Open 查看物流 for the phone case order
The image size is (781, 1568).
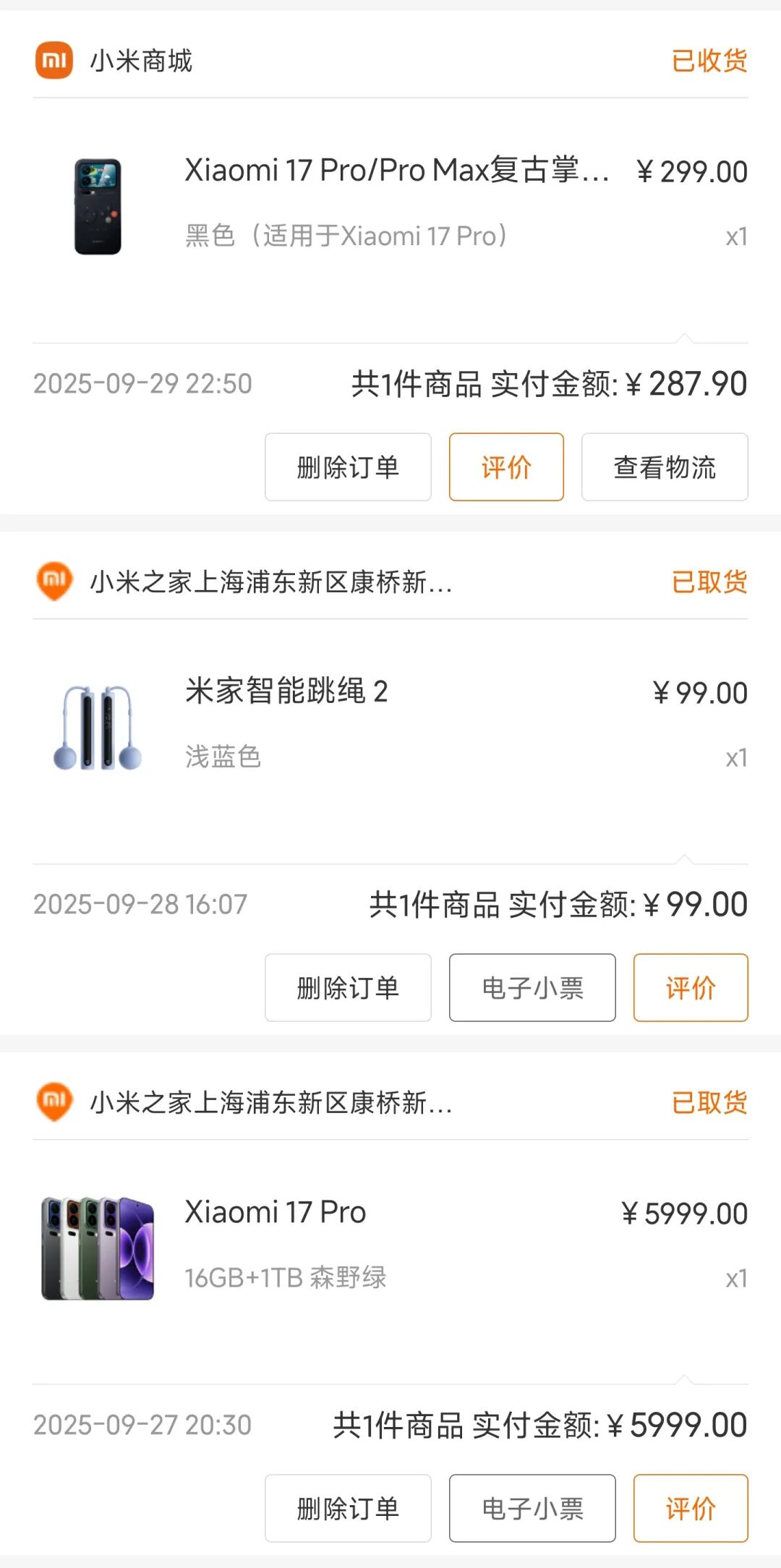(x=665, y=467)
